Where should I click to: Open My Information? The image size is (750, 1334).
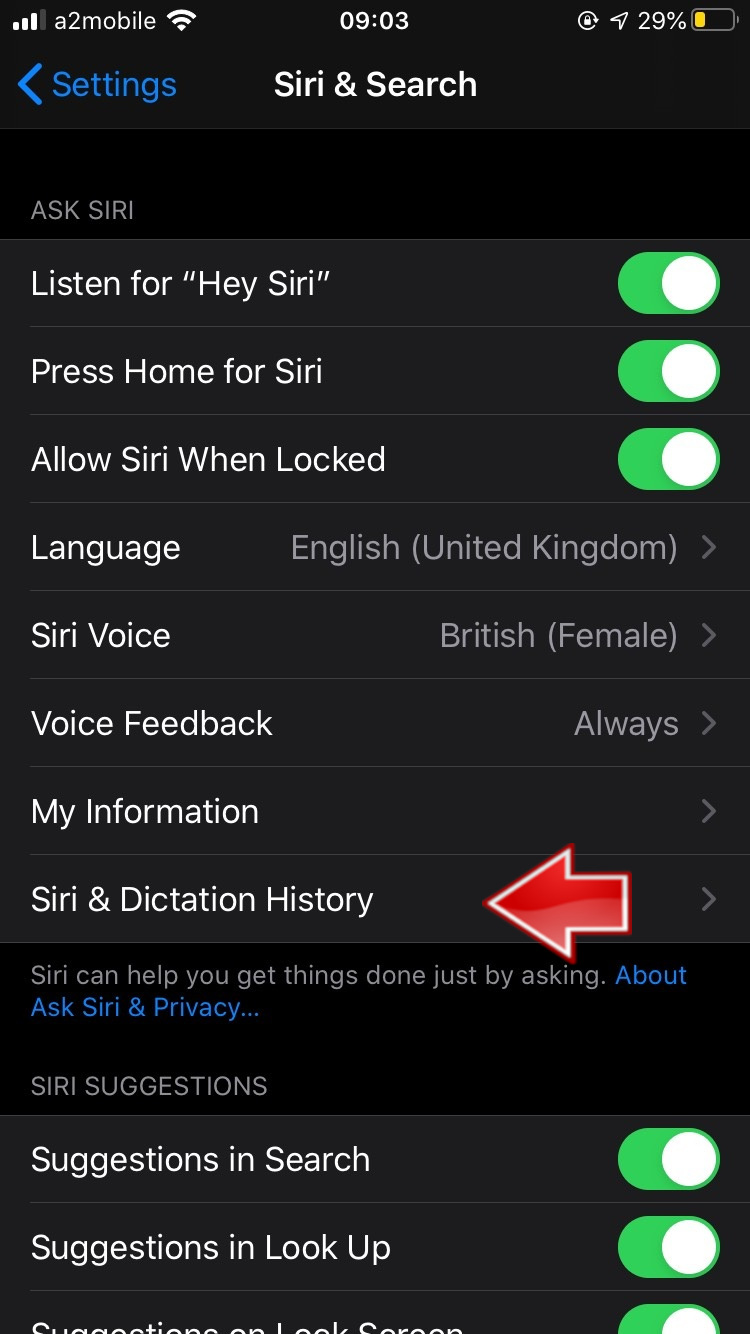tap(374, 812)
